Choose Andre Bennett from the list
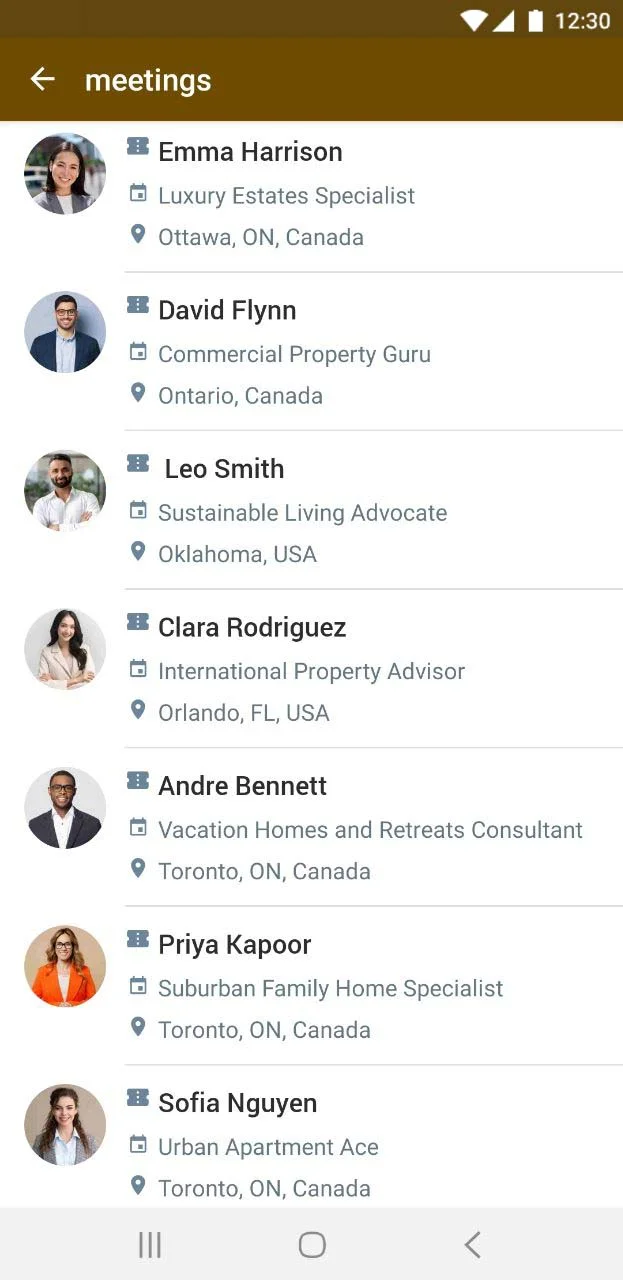 pyautogui.click(x=242, y=786)
